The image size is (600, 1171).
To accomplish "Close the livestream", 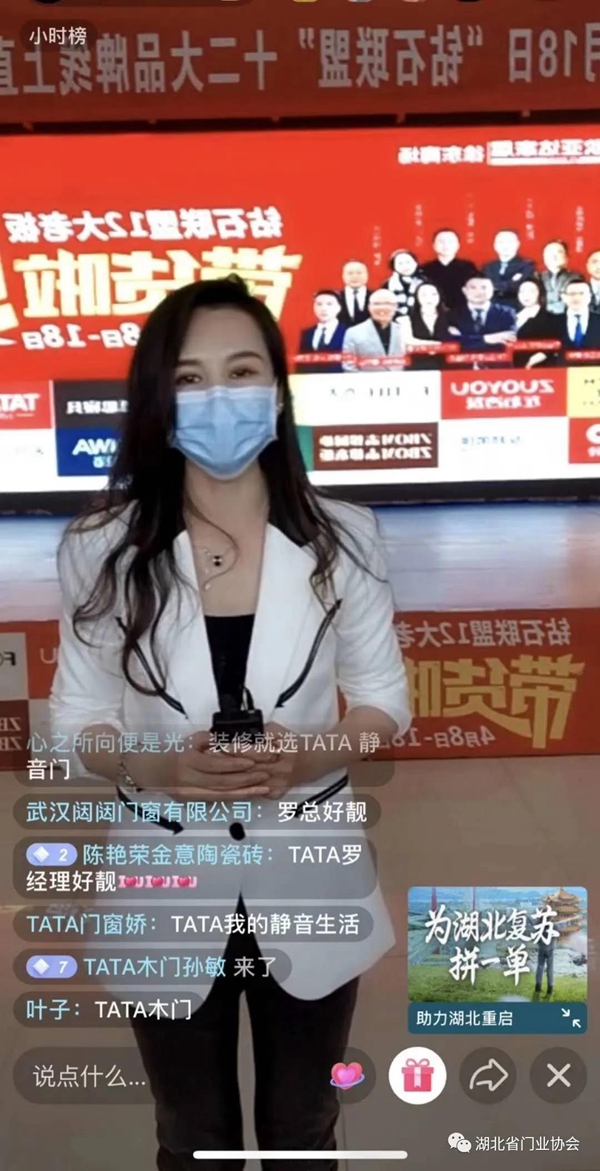I will pyautogui.click(x=558, y=1076).
